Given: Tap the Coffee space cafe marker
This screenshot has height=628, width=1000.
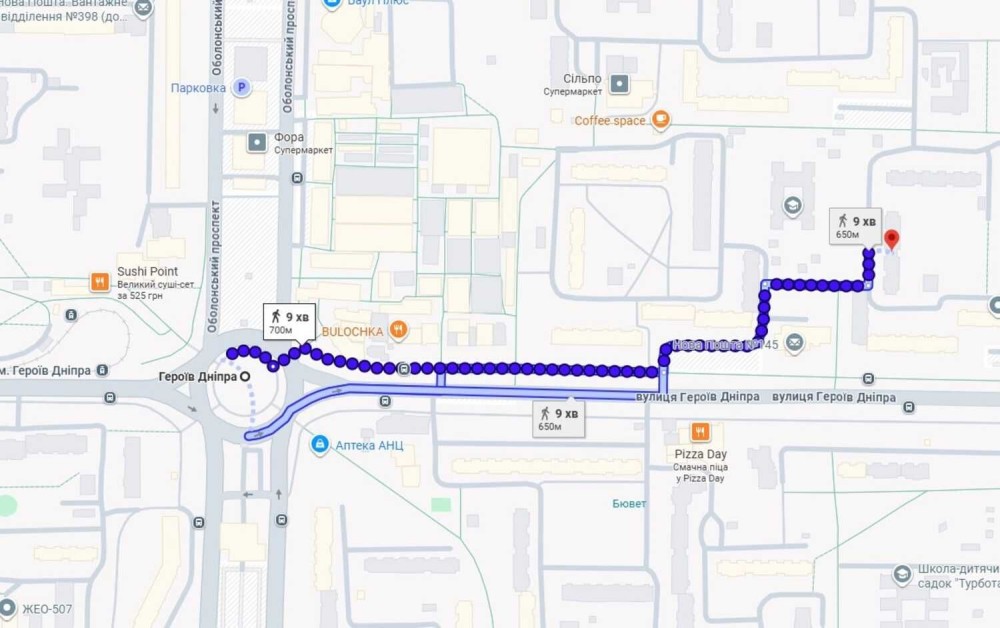Looking at the screenshot, I should pos(659,120).
